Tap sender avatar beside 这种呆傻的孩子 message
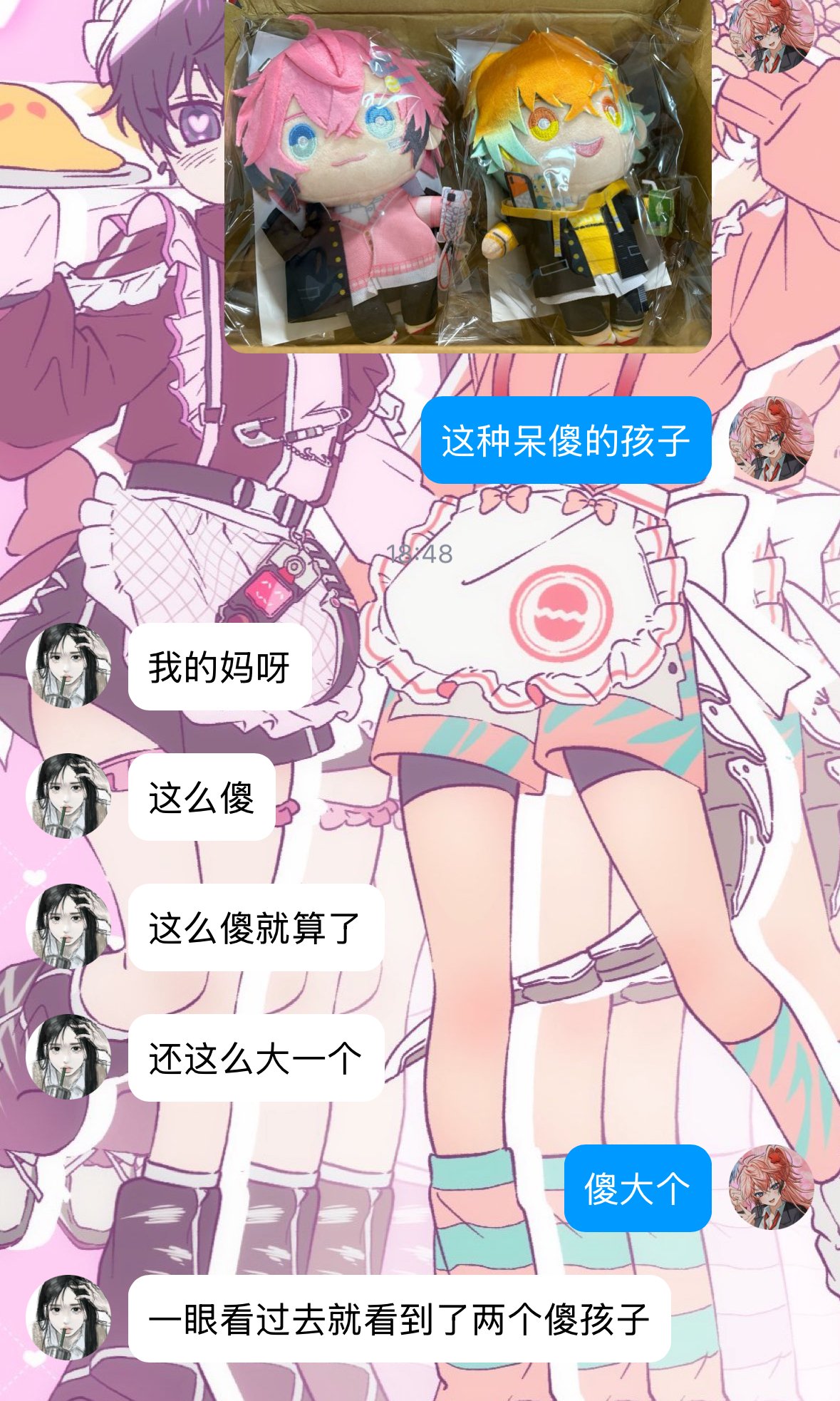This screenshot has height=1401, width=840. [x=771, y=440]
